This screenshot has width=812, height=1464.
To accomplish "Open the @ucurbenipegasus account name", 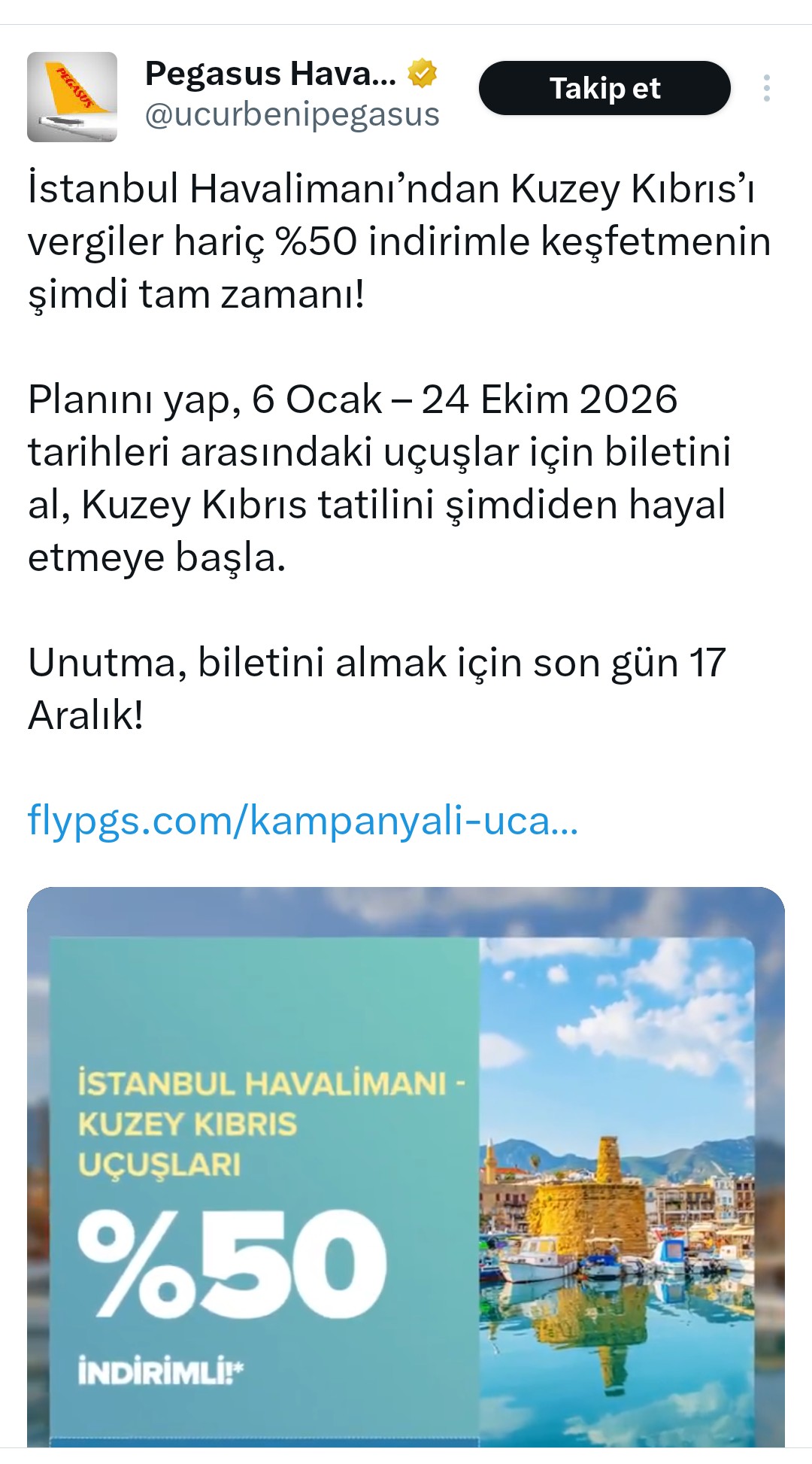I will point(292,115).
